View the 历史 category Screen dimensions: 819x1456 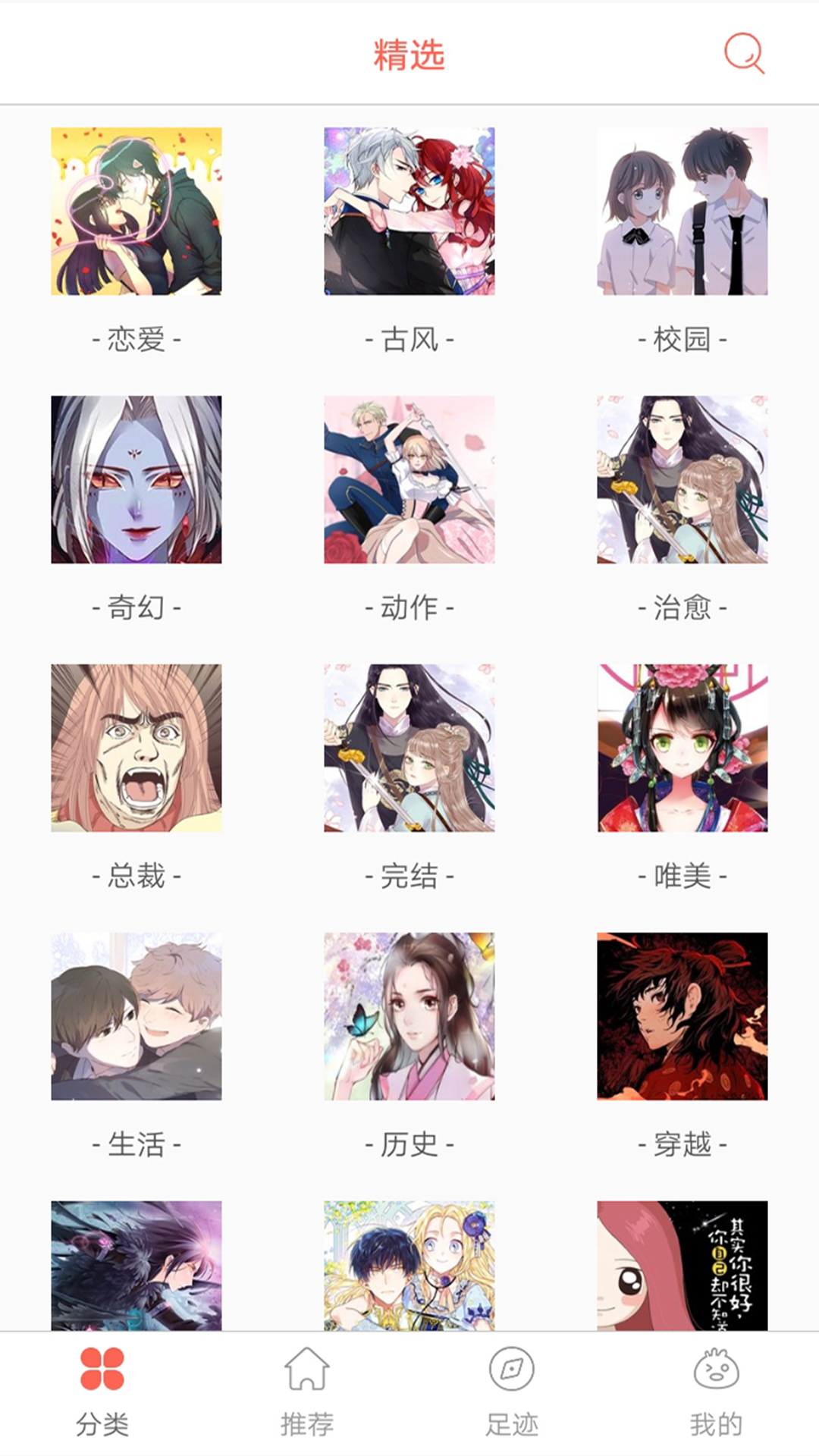tap(409, 1016)
